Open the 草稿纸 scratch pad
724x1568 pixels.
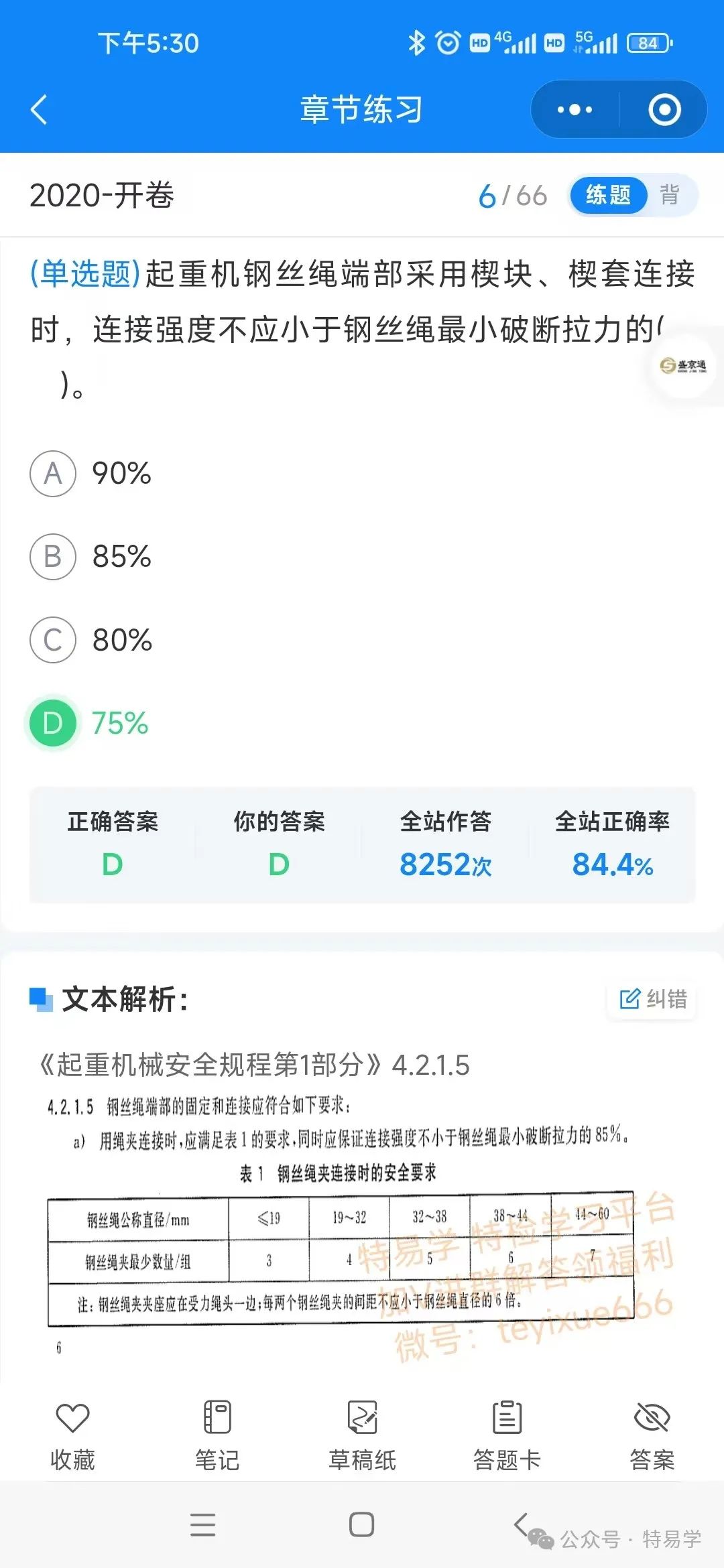[x=362, y=1436]
